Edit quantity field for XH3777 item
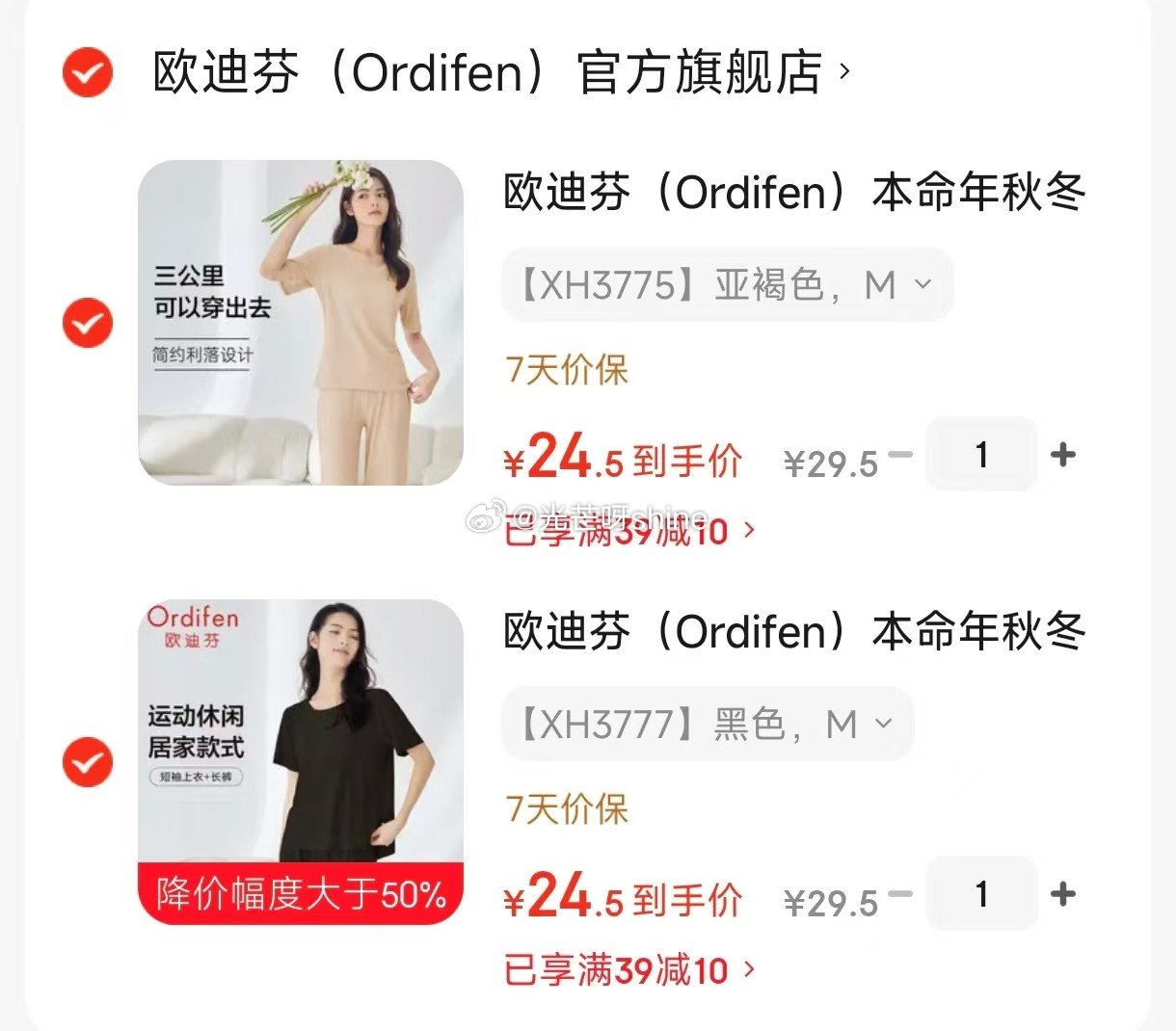This screenshot has height=1031, width=1176. point(981,893)
